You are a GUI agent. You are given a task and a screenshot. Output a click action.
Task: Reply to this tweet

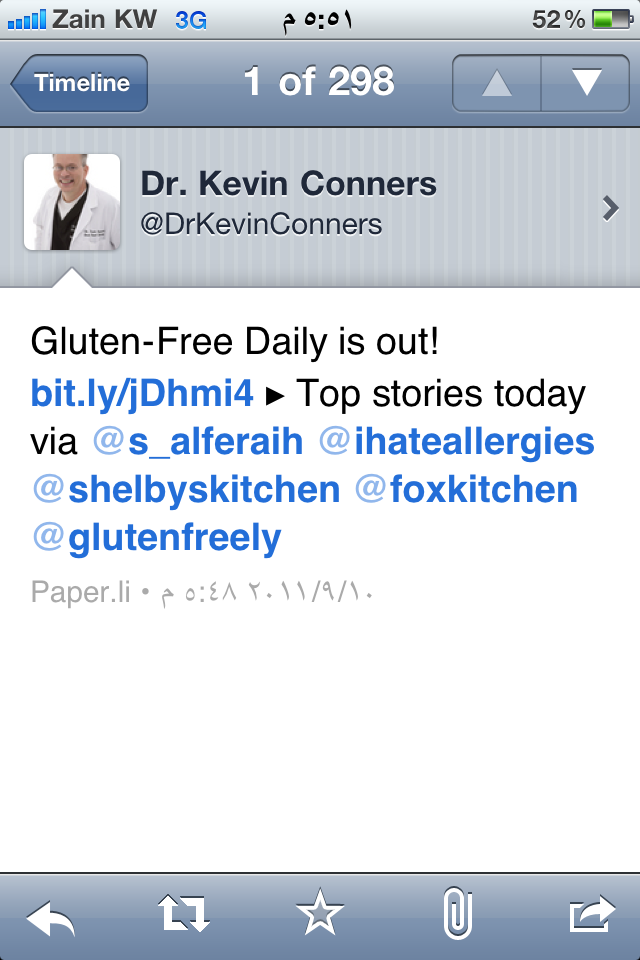click(x=50, y=915)
